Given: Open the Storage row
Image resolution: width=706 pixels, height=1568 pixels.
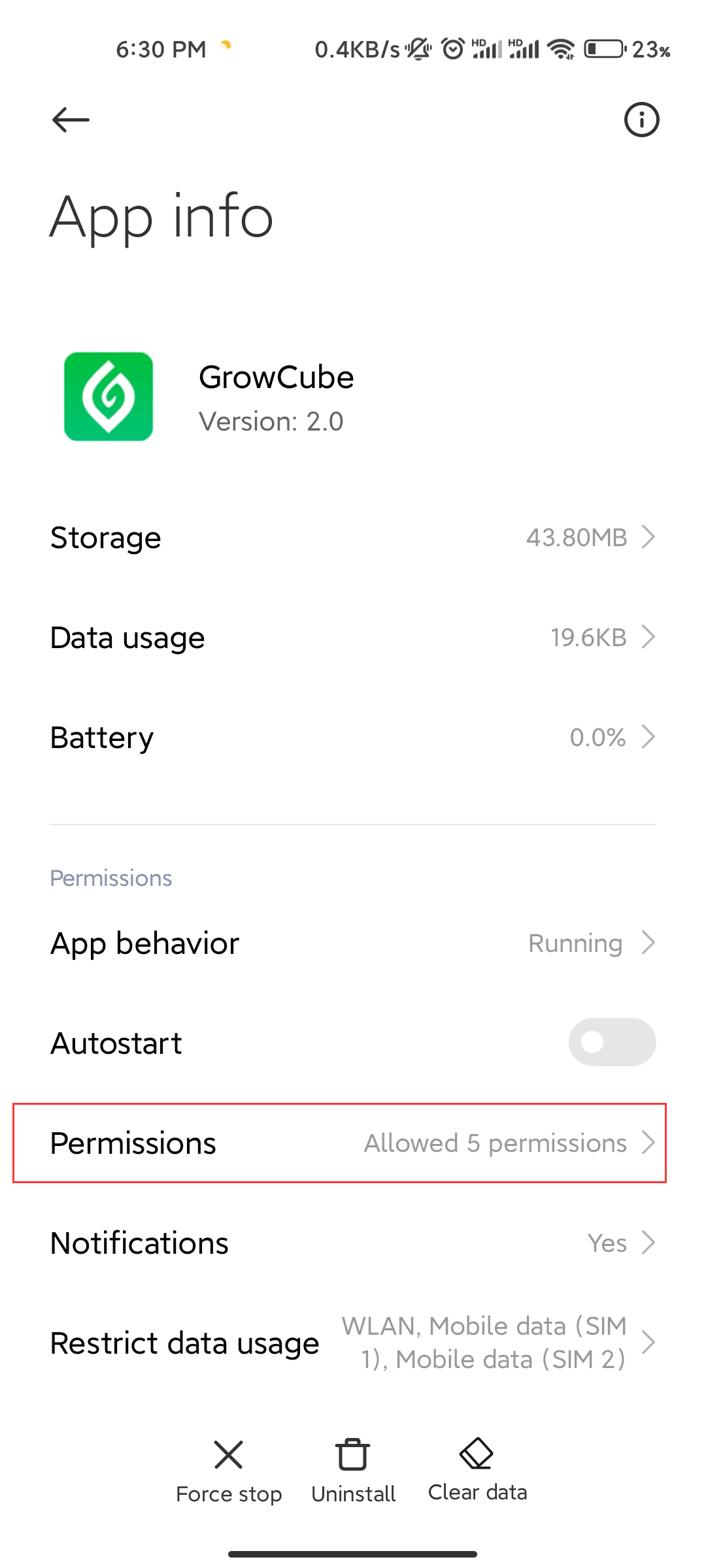Looking at the screenshot, I should coord(353,538).
